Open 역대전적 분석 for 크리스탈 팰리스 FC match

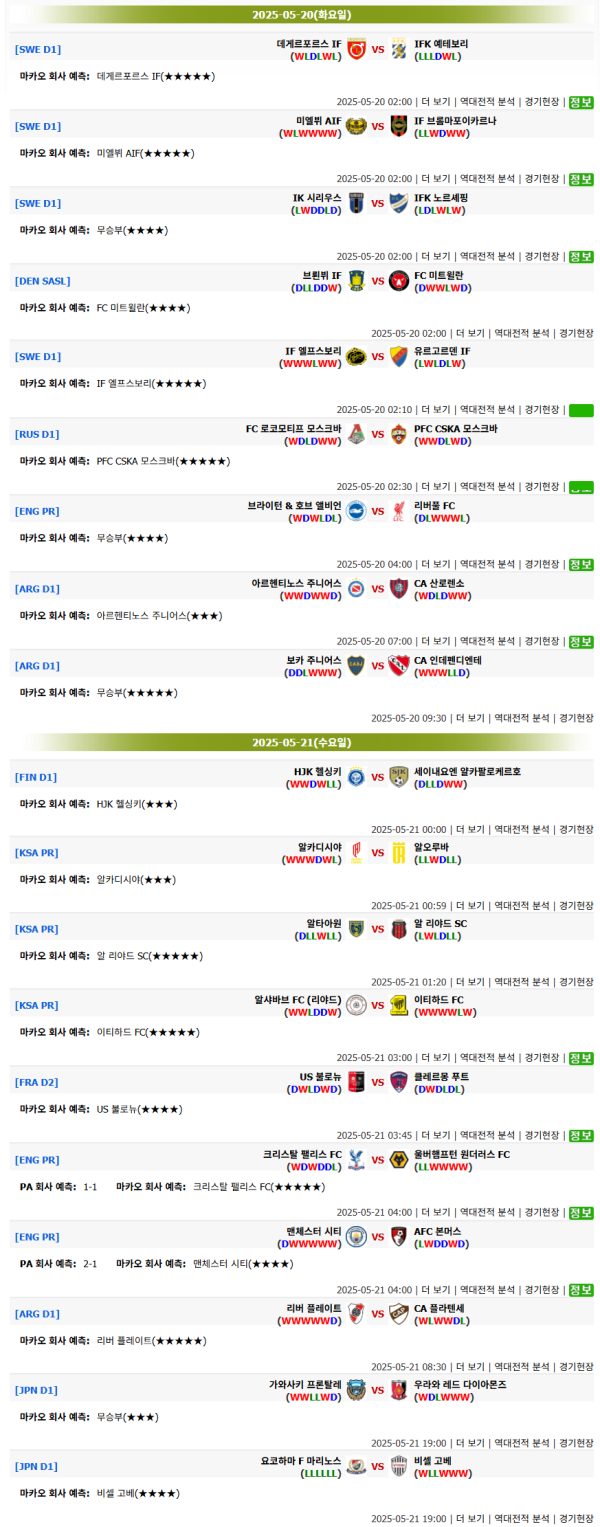tap(486, 1212)
